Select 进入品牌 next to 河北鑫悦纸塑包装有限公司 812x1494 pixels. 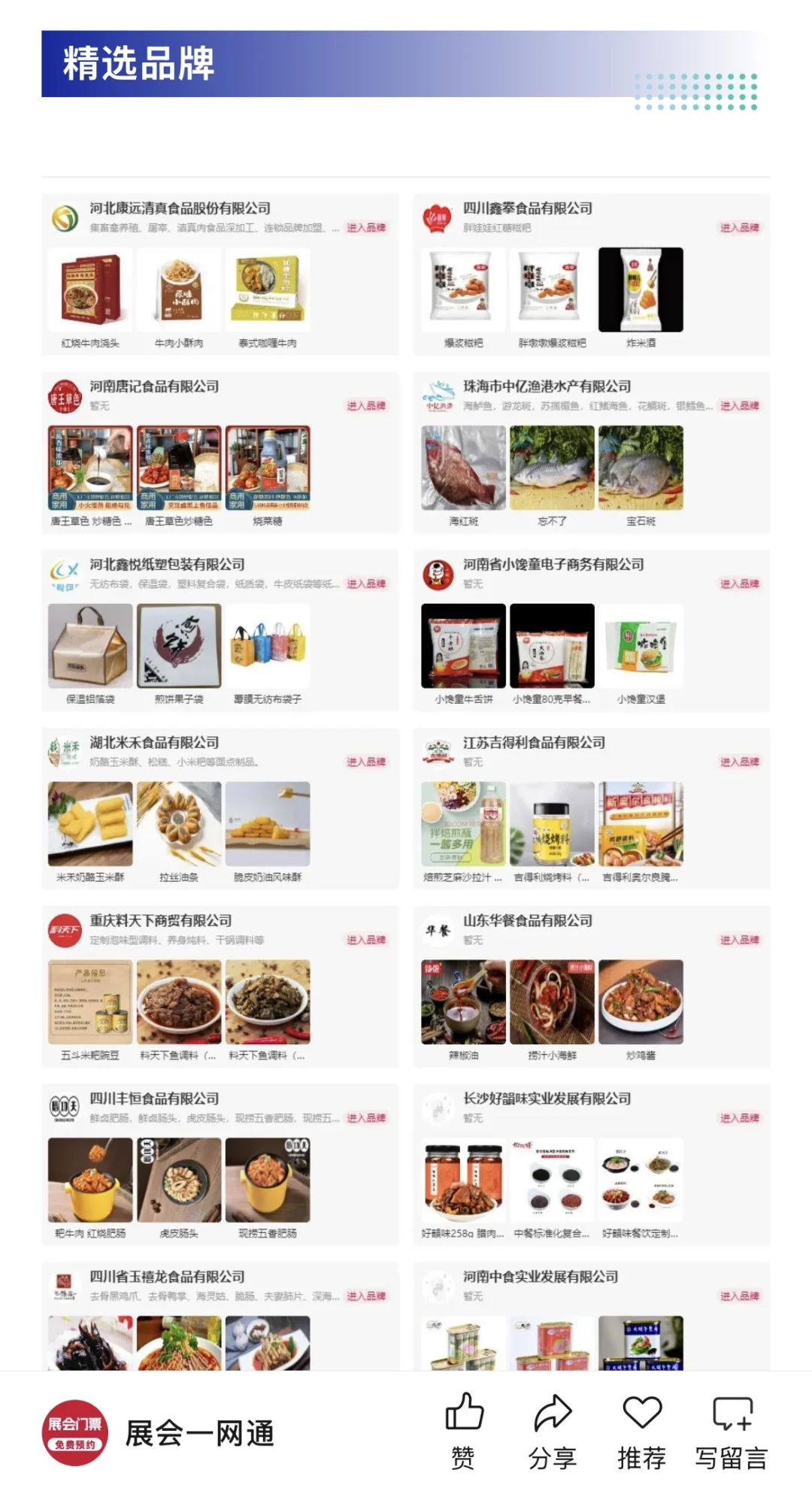[x=366, y=584]
